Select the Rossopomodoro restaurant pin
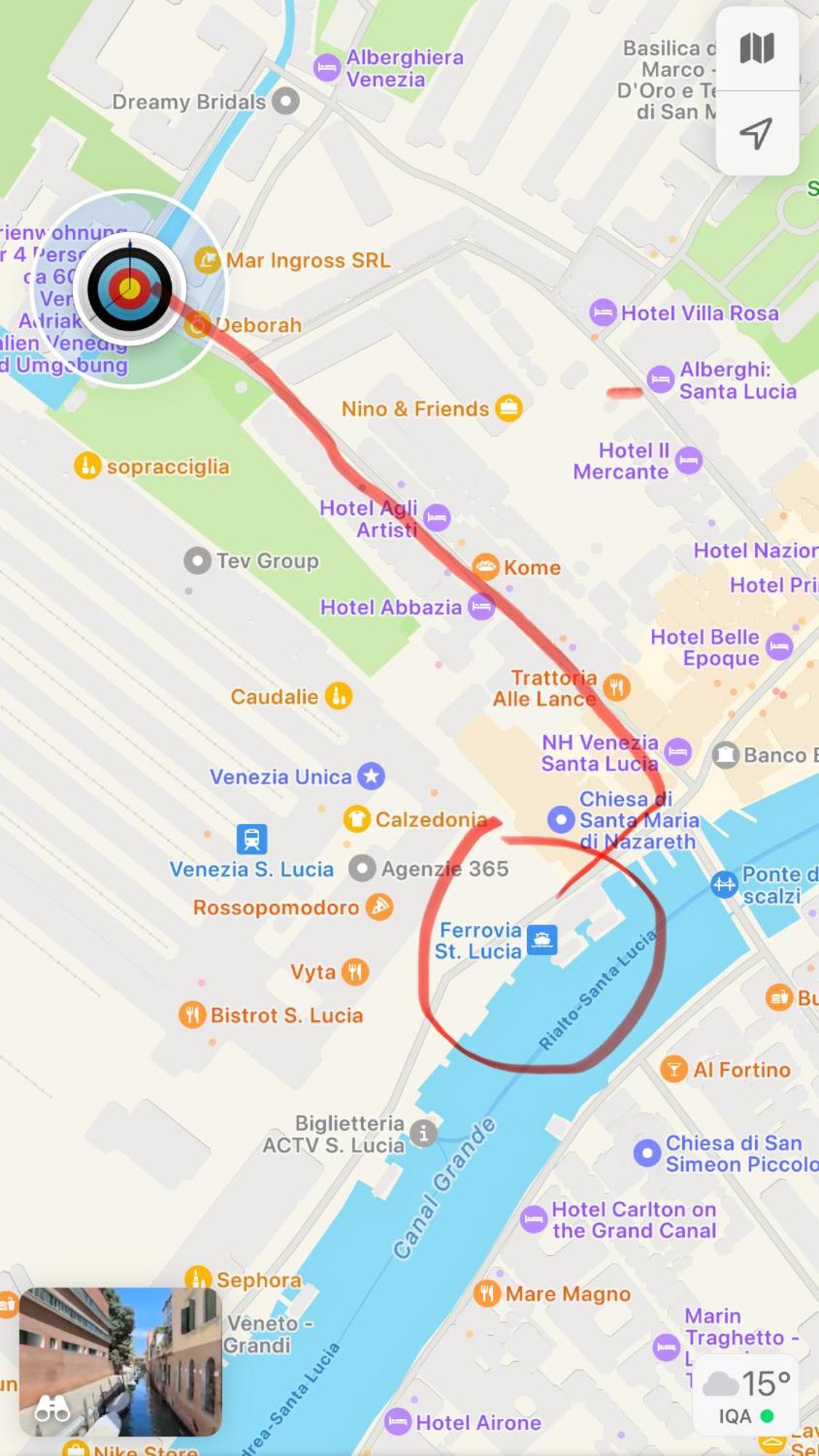Image resolution: width=819 pixels, height=1456 pixels. [x=379, y=907]
